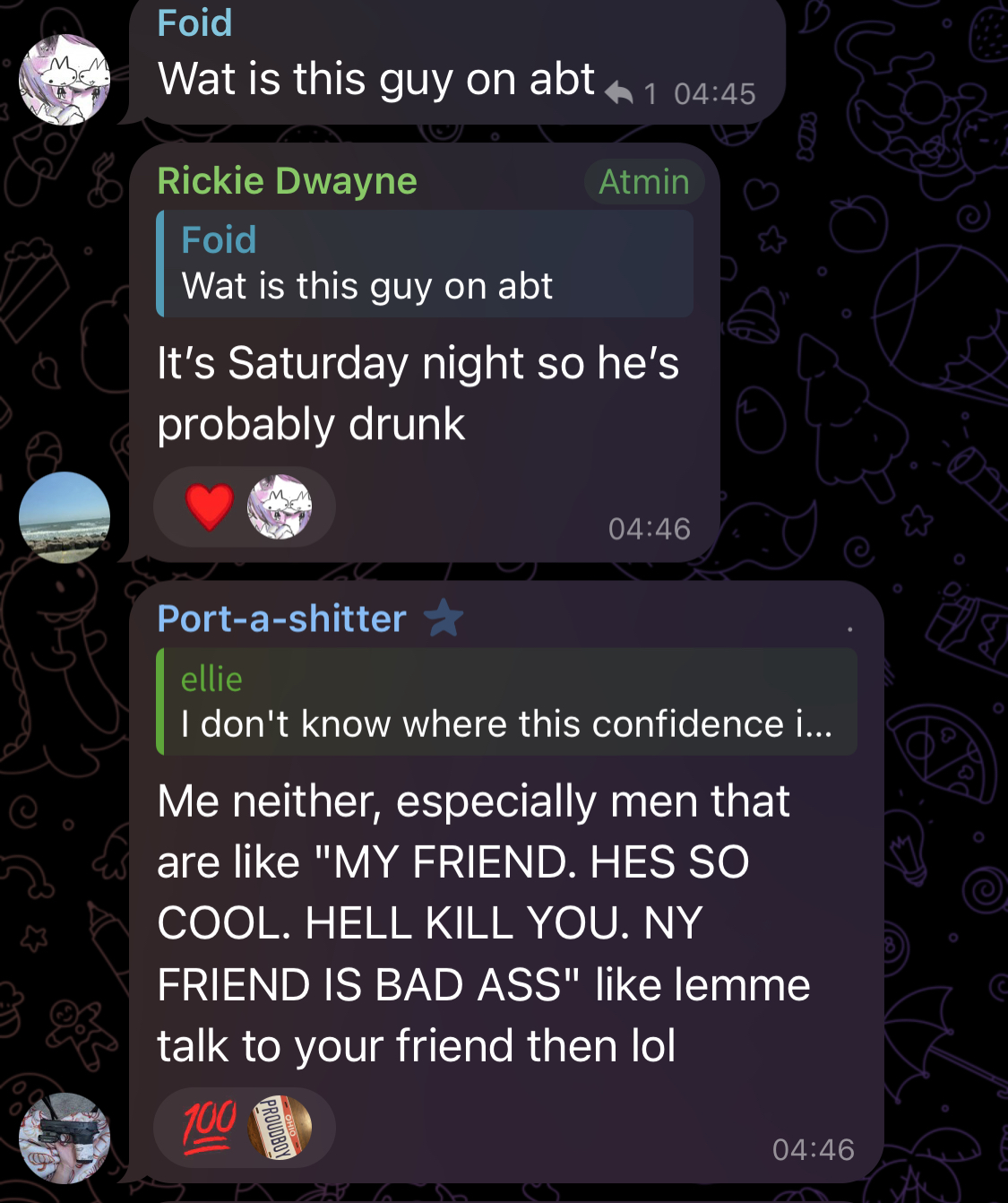Image resolution: width=1008 pixels, height=1203 pixels.
Task: Jump to quoted Foid message
Action: pyautogui.click(x=425, y=264)
